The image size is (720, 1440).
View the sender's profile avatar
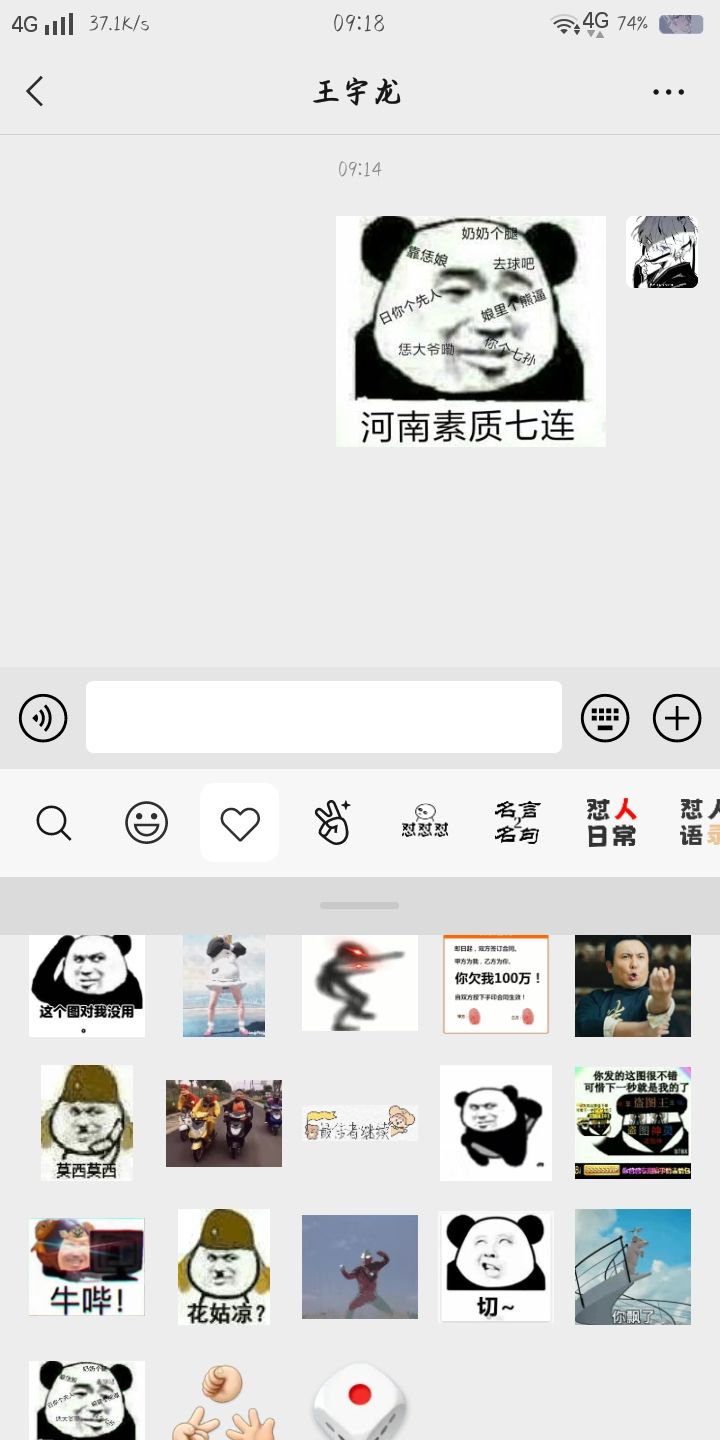tap(662, 252)
